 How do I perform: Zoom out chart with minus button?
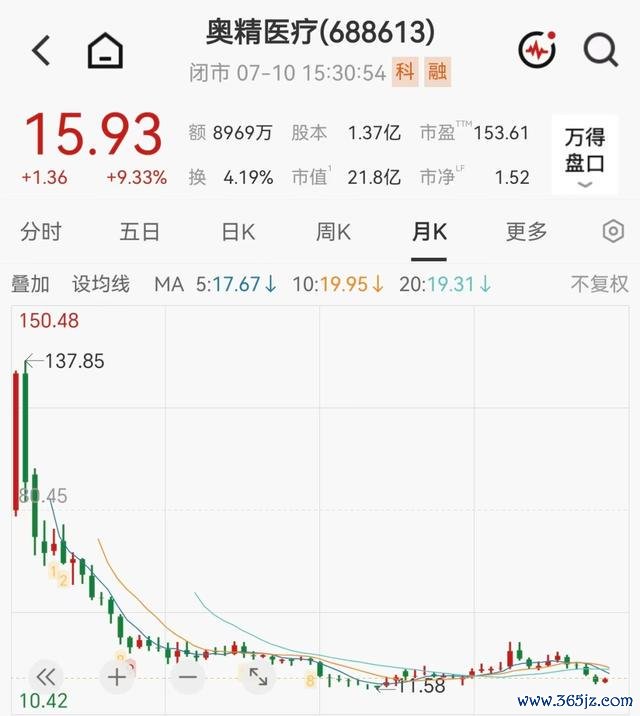point(188,677)
